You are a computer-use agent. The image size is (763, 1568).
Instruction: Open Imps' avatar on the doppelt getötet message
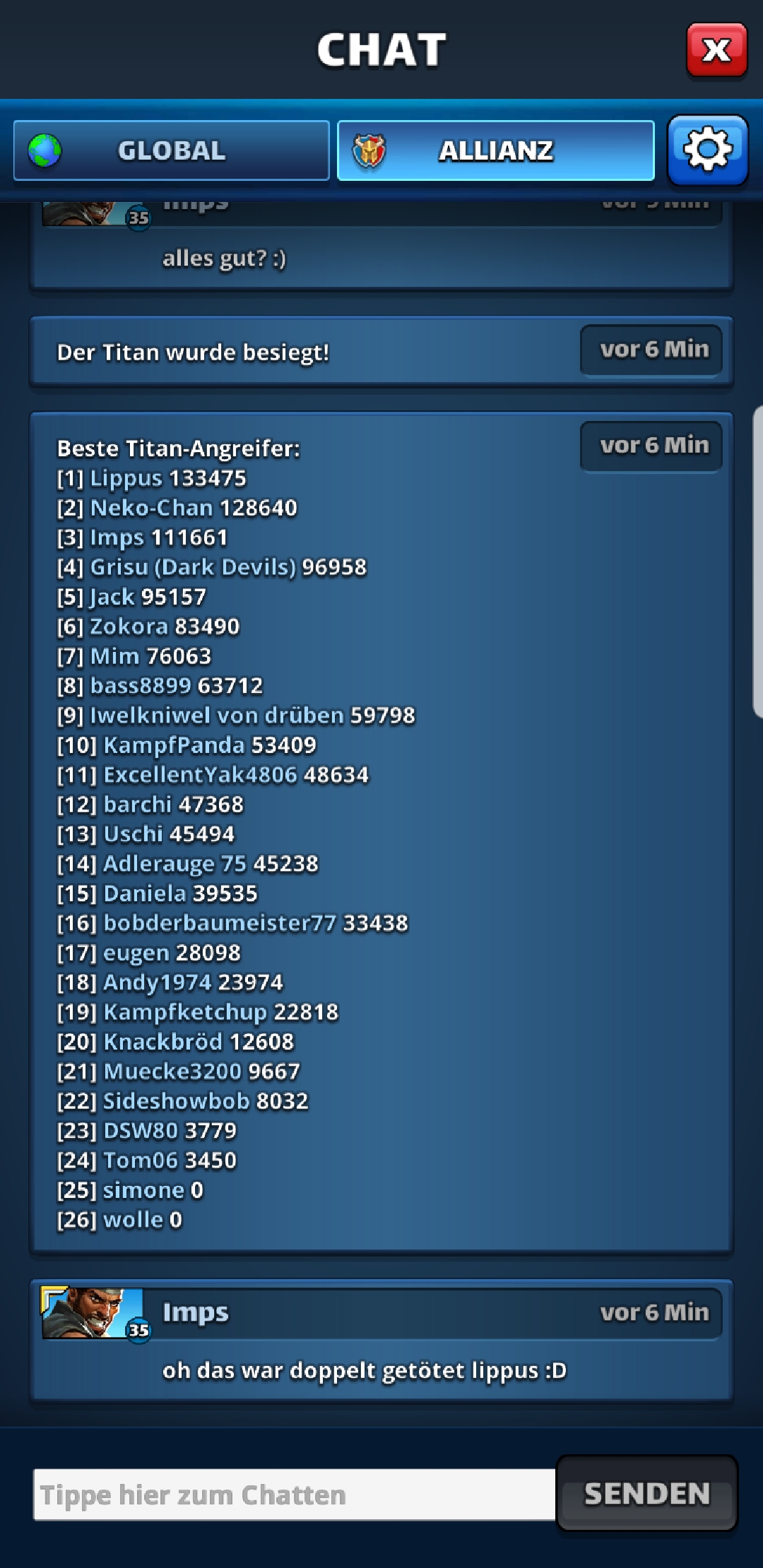[x=93, y=1313]
